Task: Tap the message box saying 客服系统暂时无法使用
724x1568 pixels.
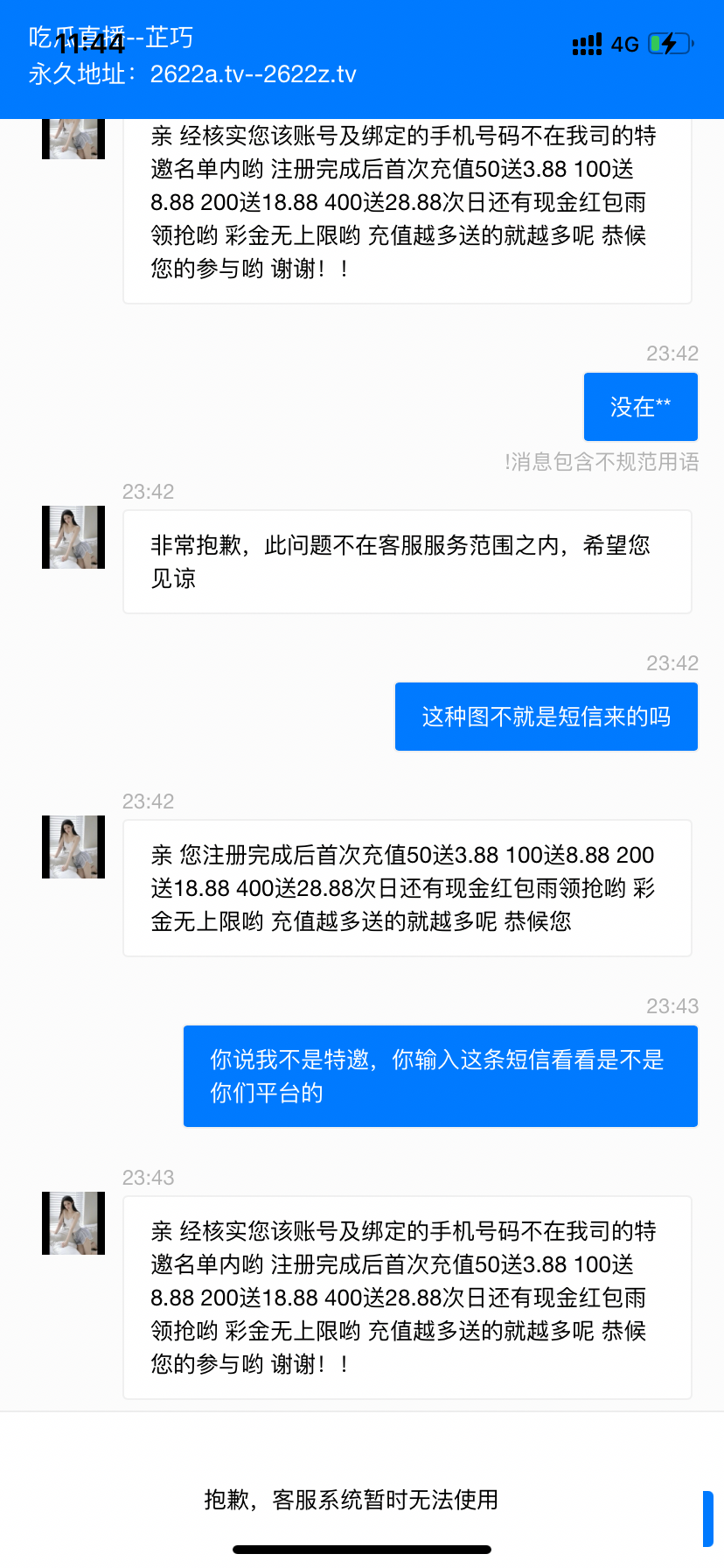Action: tap(351, 1500)
